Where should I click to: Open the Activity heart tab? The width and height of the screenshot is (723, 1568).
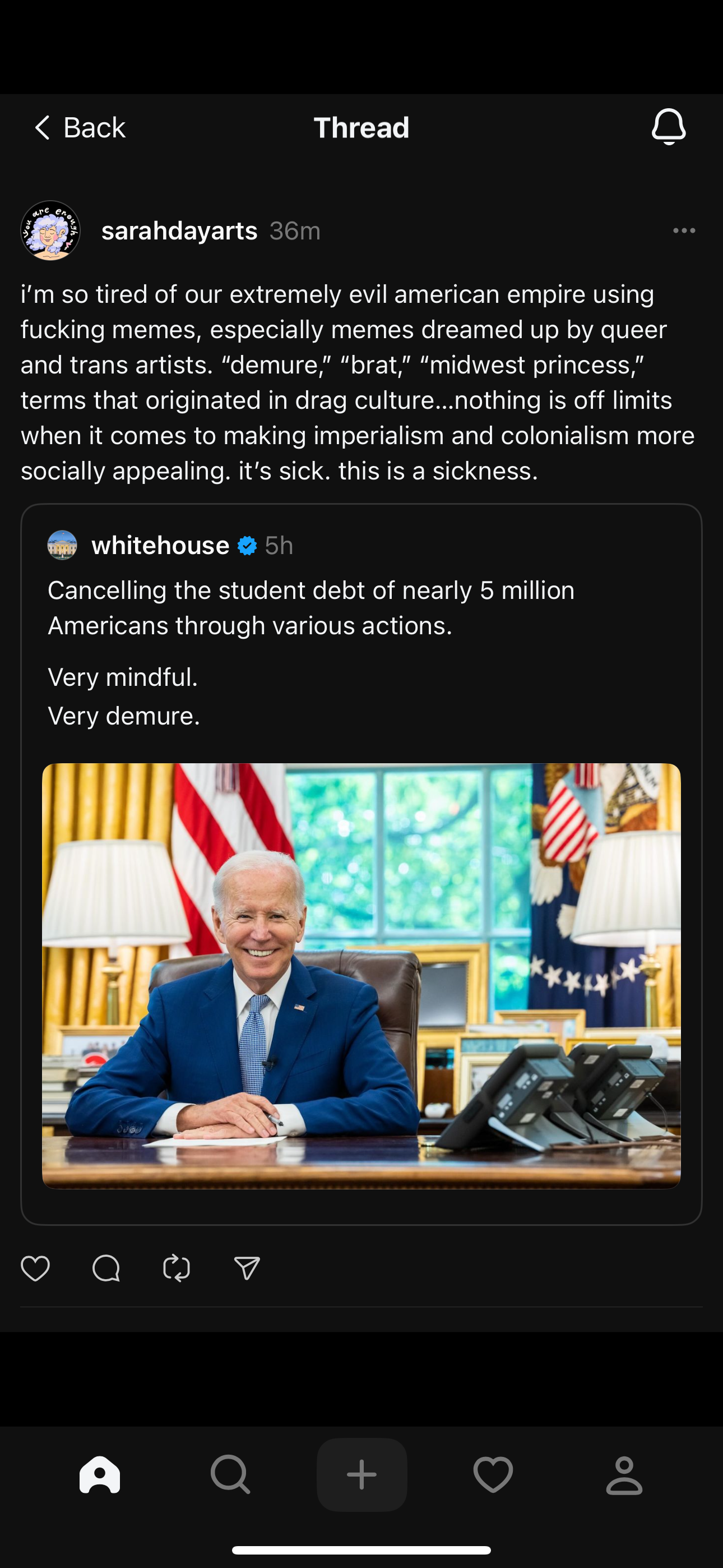[x=493, y=1475]
